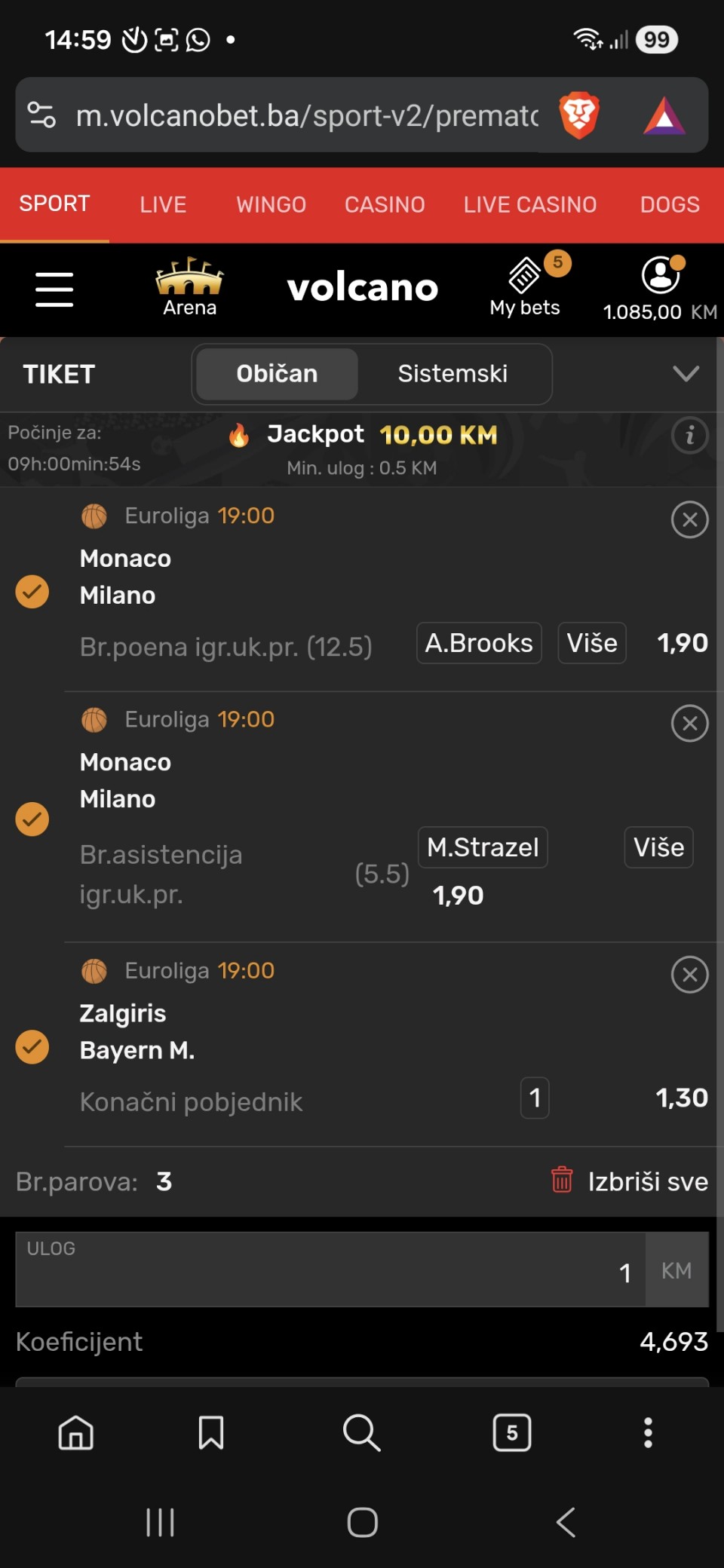Viewport: 724px width, 1568px height.
Task: Uncheck the Zalgiris Bayern M. selection
Action: pos(32,1046)
